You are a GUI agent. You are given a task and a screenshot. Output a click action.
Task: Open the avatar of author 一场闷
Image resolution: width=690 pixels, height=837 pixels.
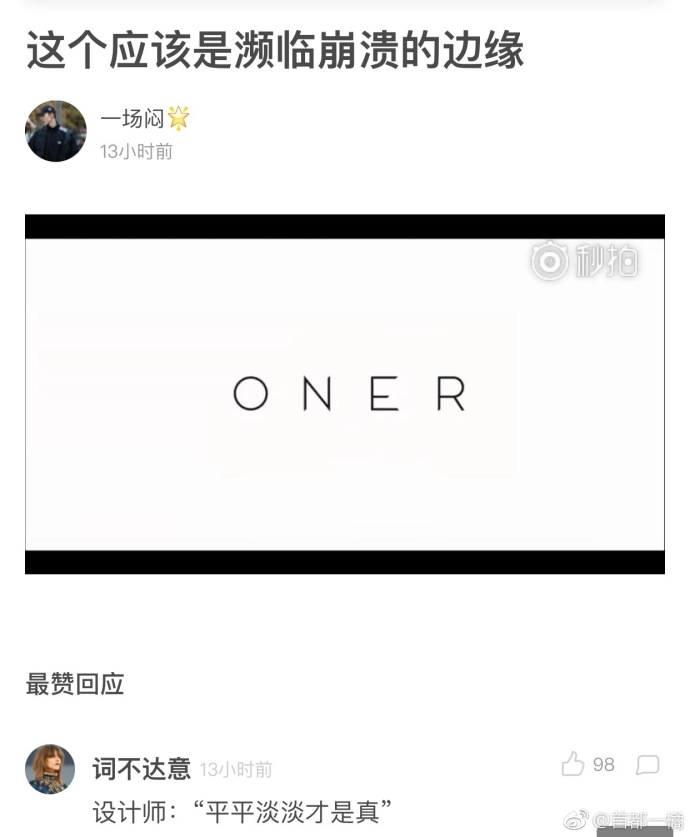click(56, 131)
